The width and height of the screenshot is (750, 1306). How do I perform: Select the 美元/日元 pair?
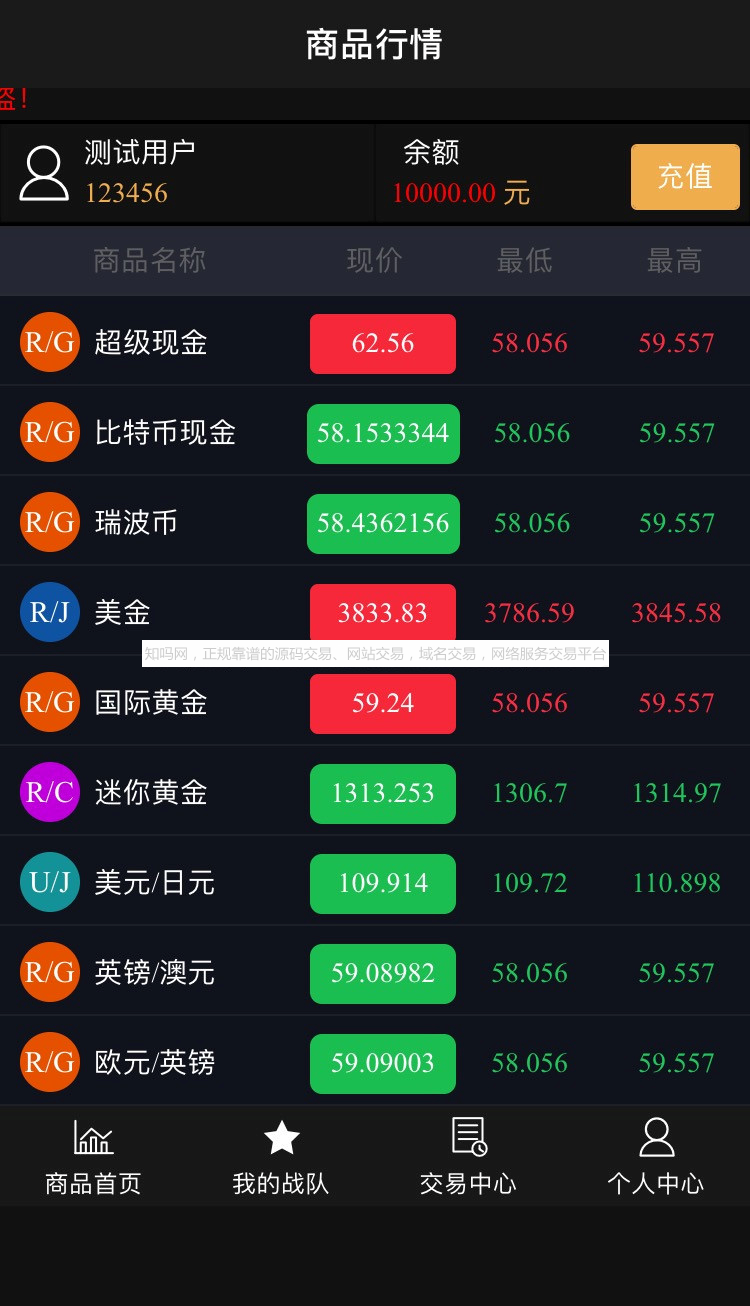(x=375, y=882)
